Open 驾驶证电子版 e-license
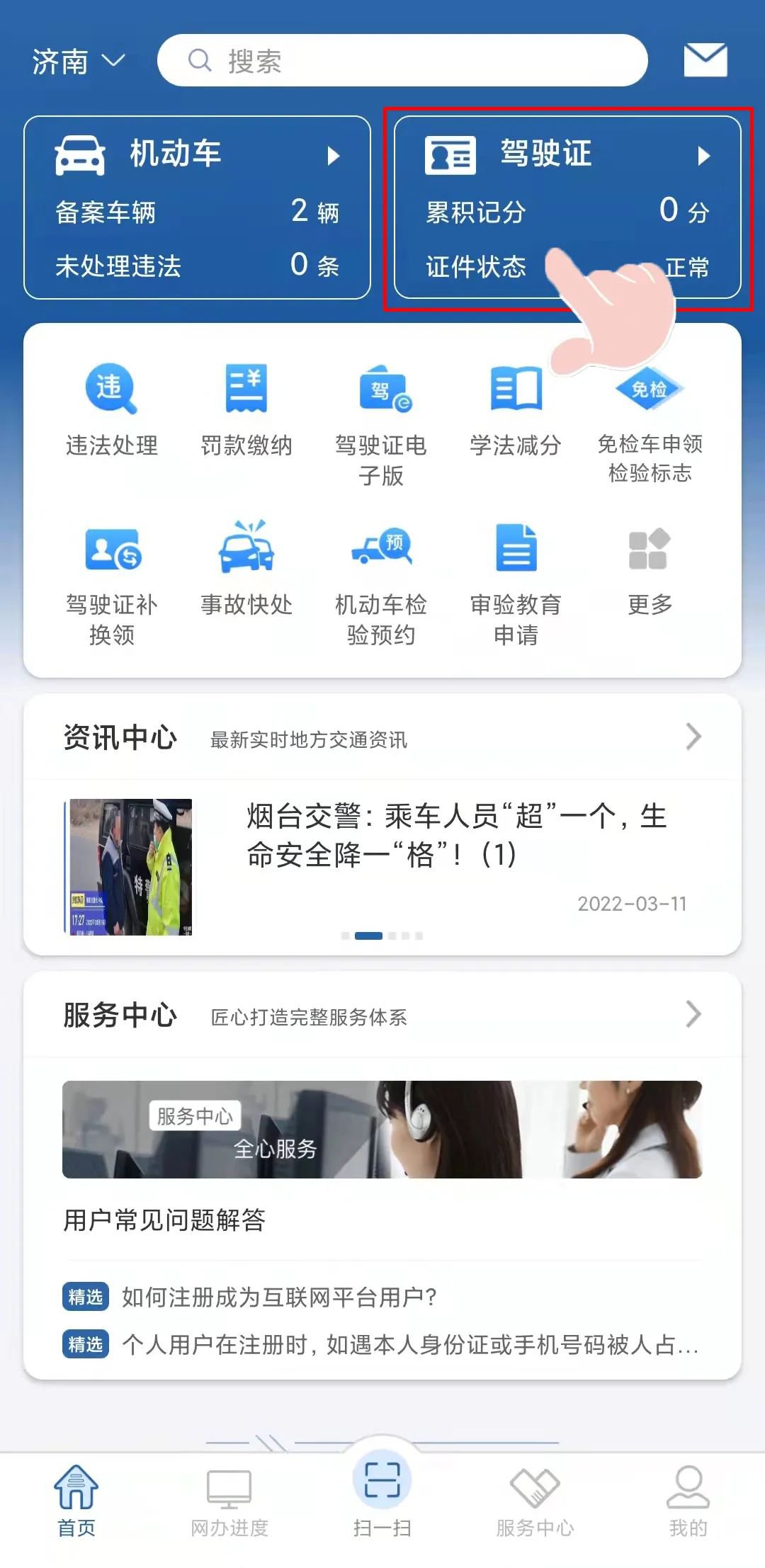The height and width of the screenshot is (1568, 765). coord(380,424)
